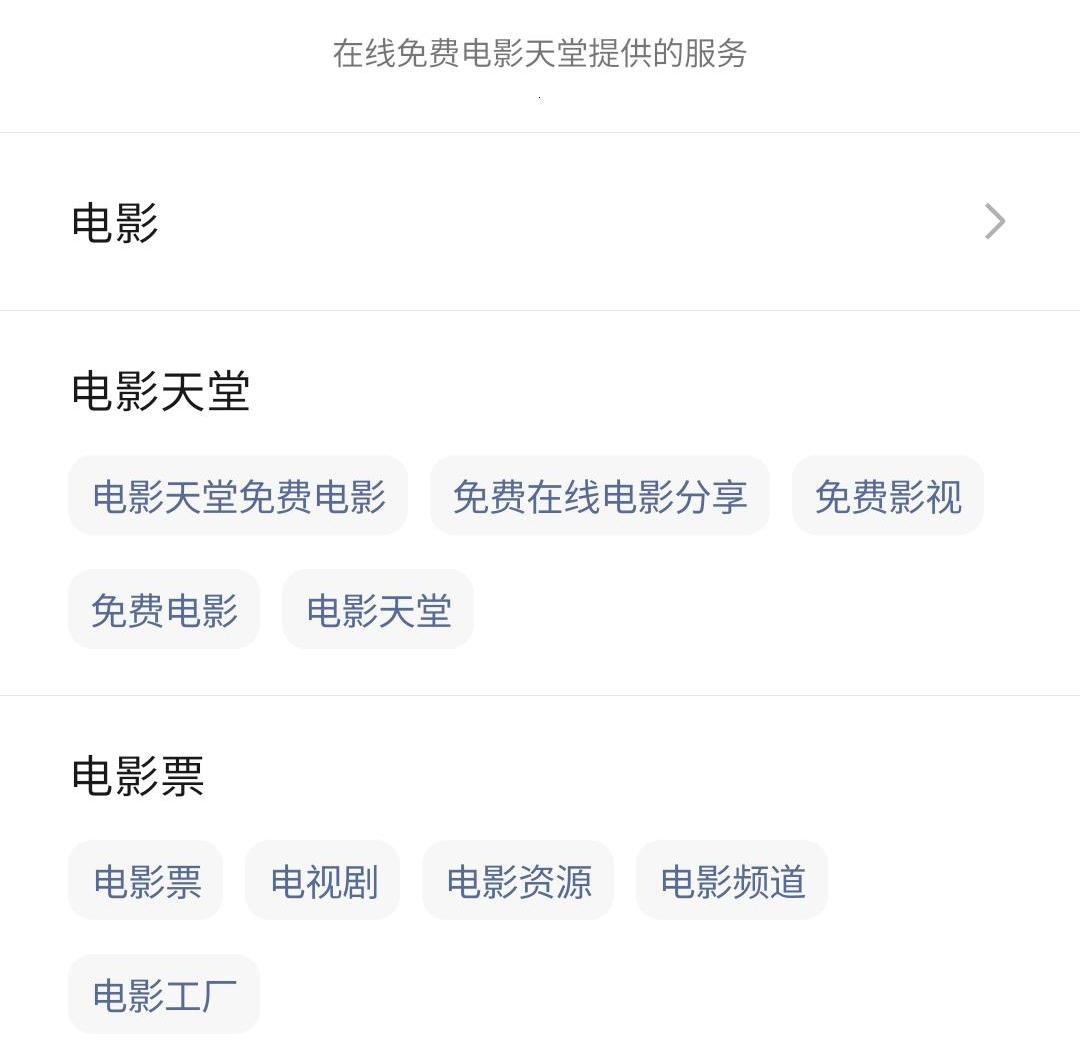Tap the 电影天堂 chip

point(378,610)
